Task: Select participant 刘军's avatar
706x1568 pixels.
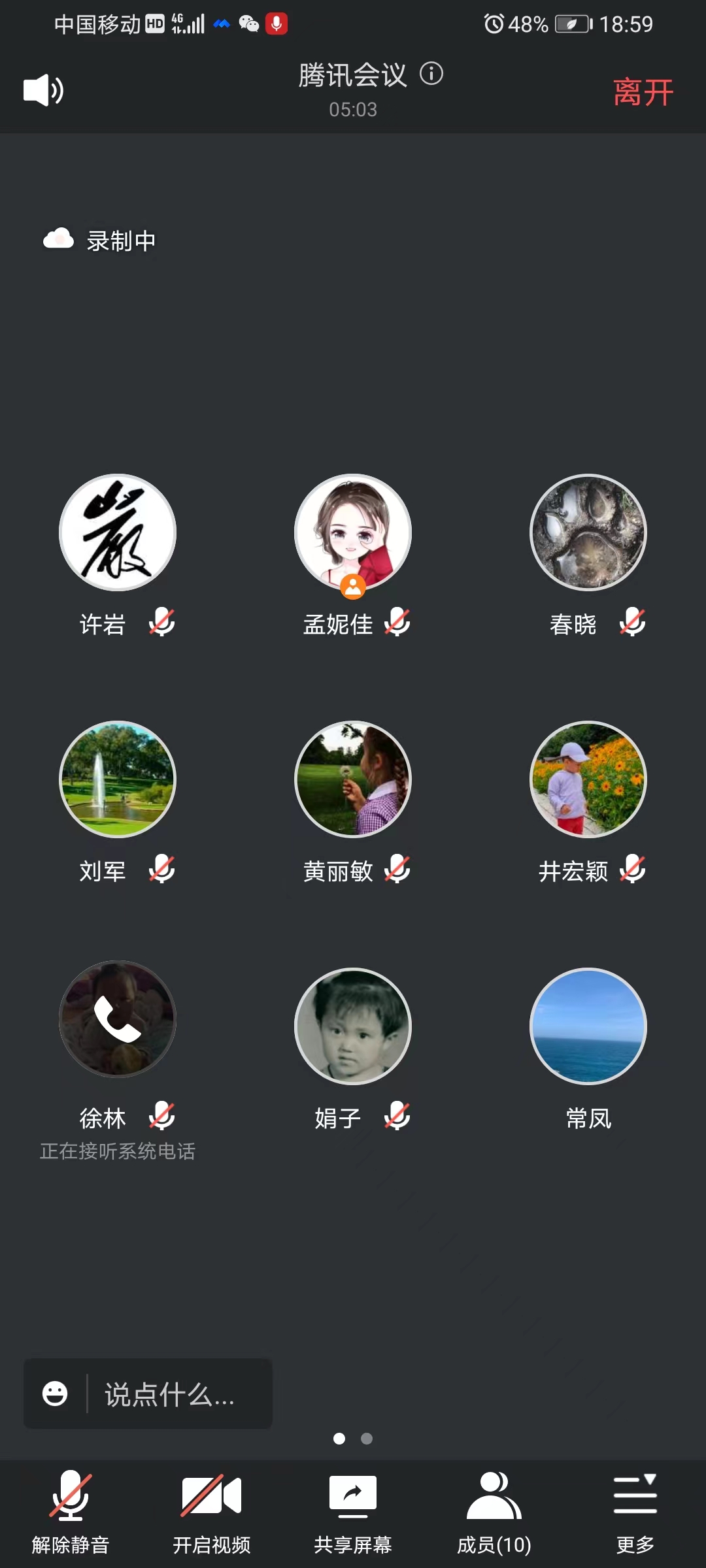Action: 118,779
